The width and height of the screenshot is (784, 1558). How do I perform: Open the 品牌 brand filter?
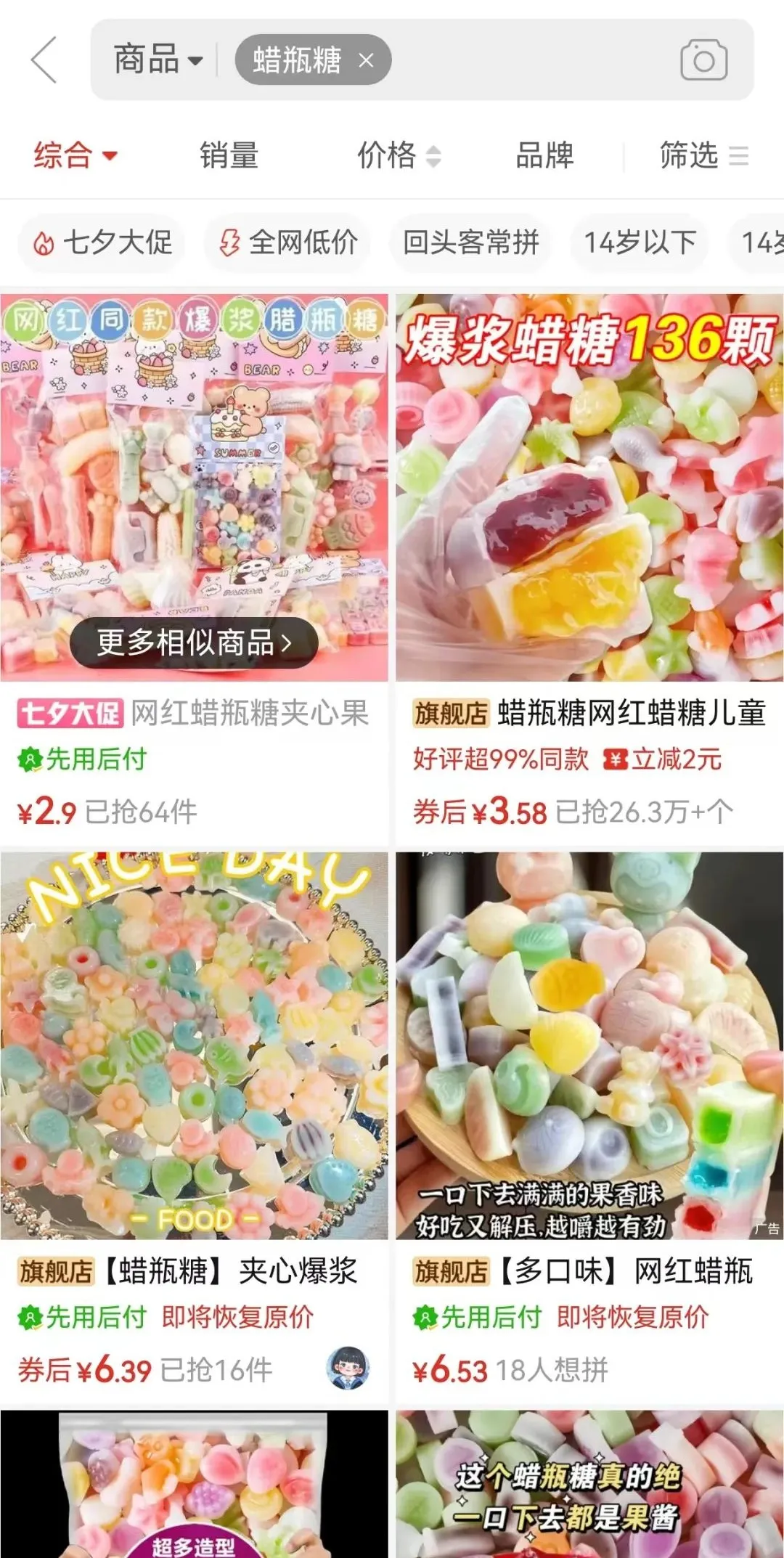tap(544, 155)
